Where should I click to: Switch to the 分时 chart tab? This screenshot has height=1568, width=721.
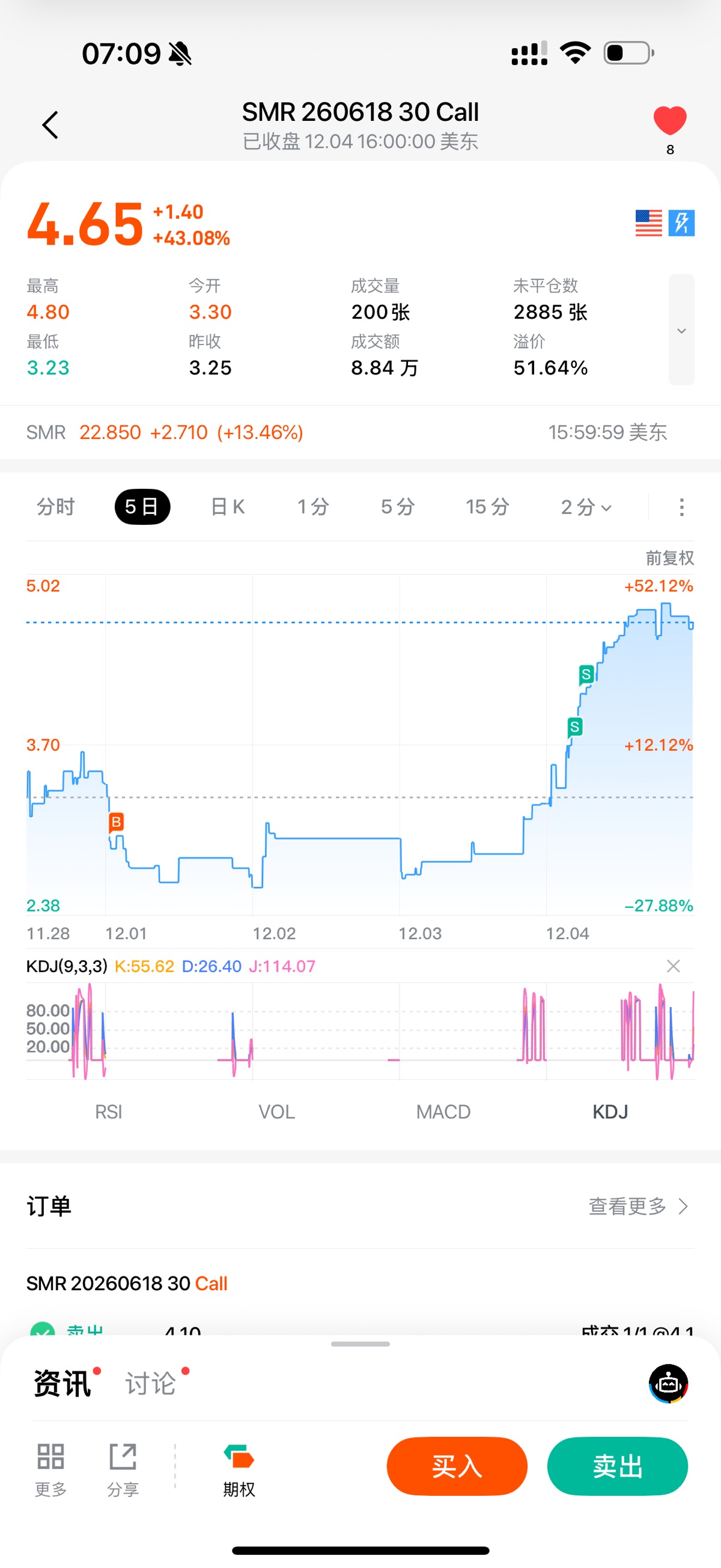click(55, 506)
